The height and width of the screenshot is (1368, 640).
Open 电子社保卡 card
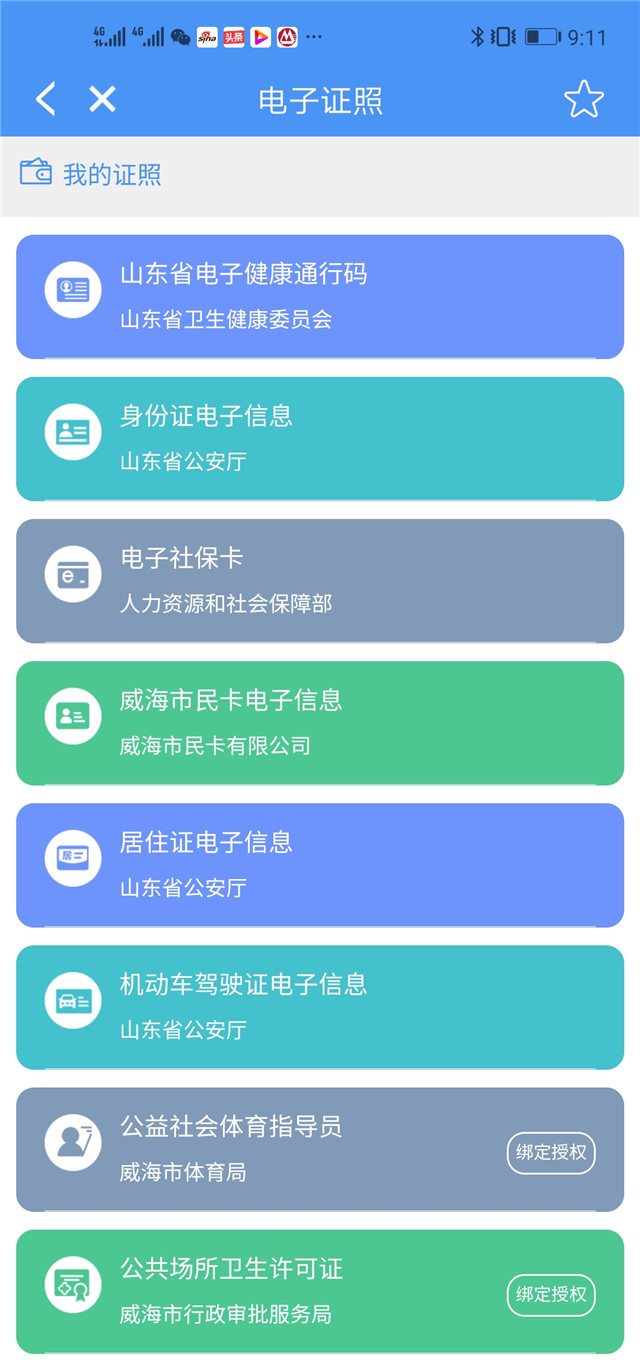[x=320, y=581]
